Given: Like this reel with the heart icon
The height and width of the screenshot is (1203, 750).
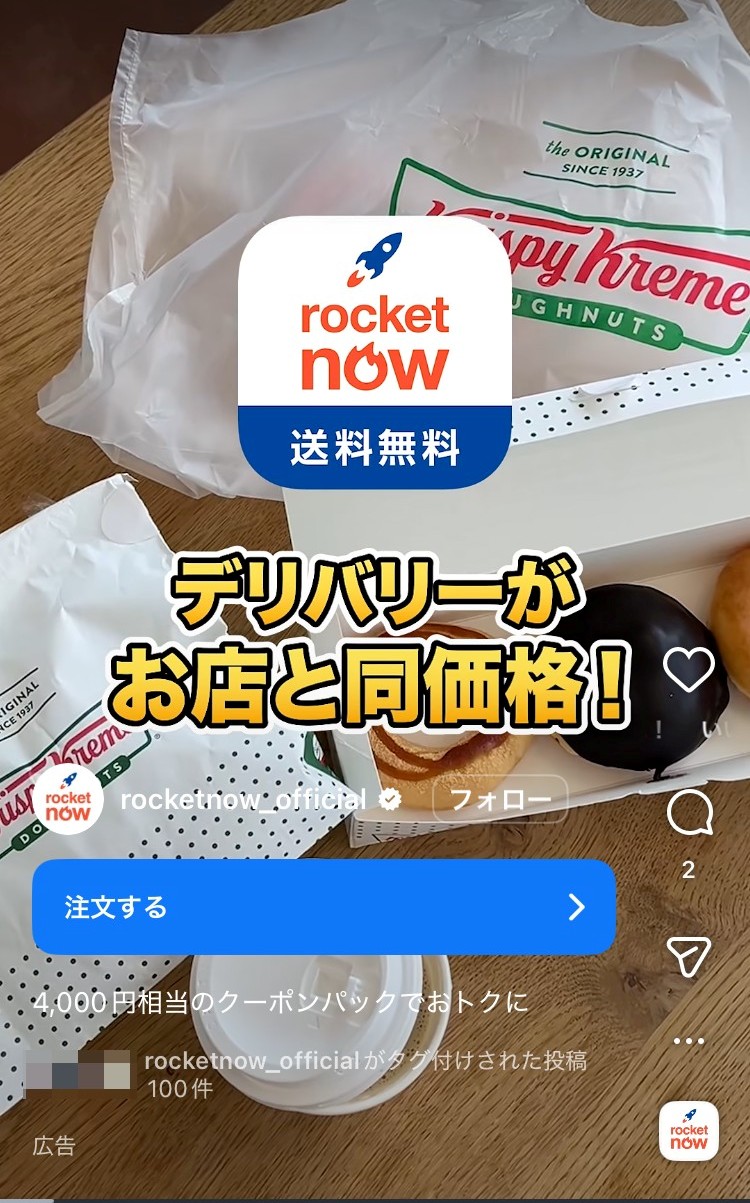Looking at the screenshot, I should point(689,670).
